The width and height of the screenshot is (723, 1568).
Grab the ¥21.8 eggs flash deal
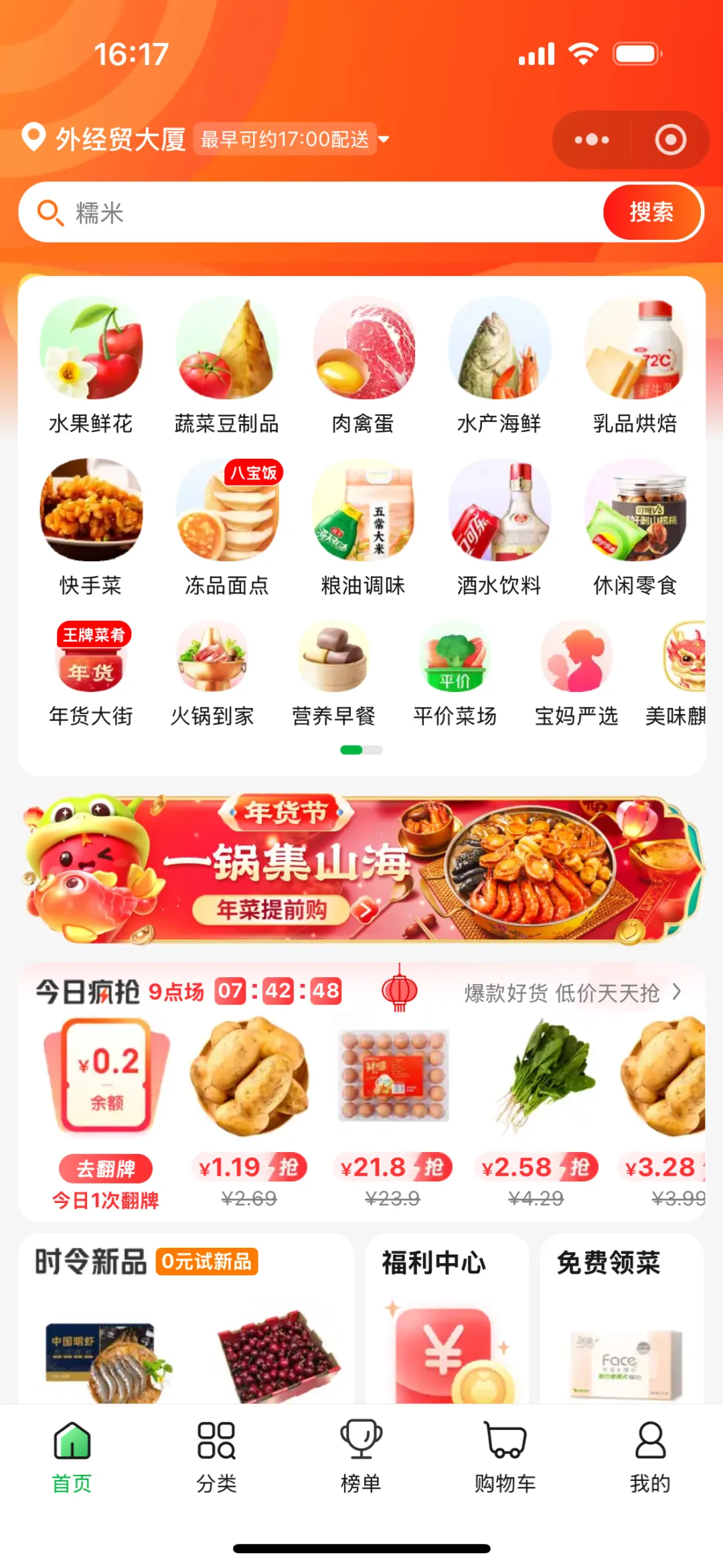click(x=393, y=1167)
